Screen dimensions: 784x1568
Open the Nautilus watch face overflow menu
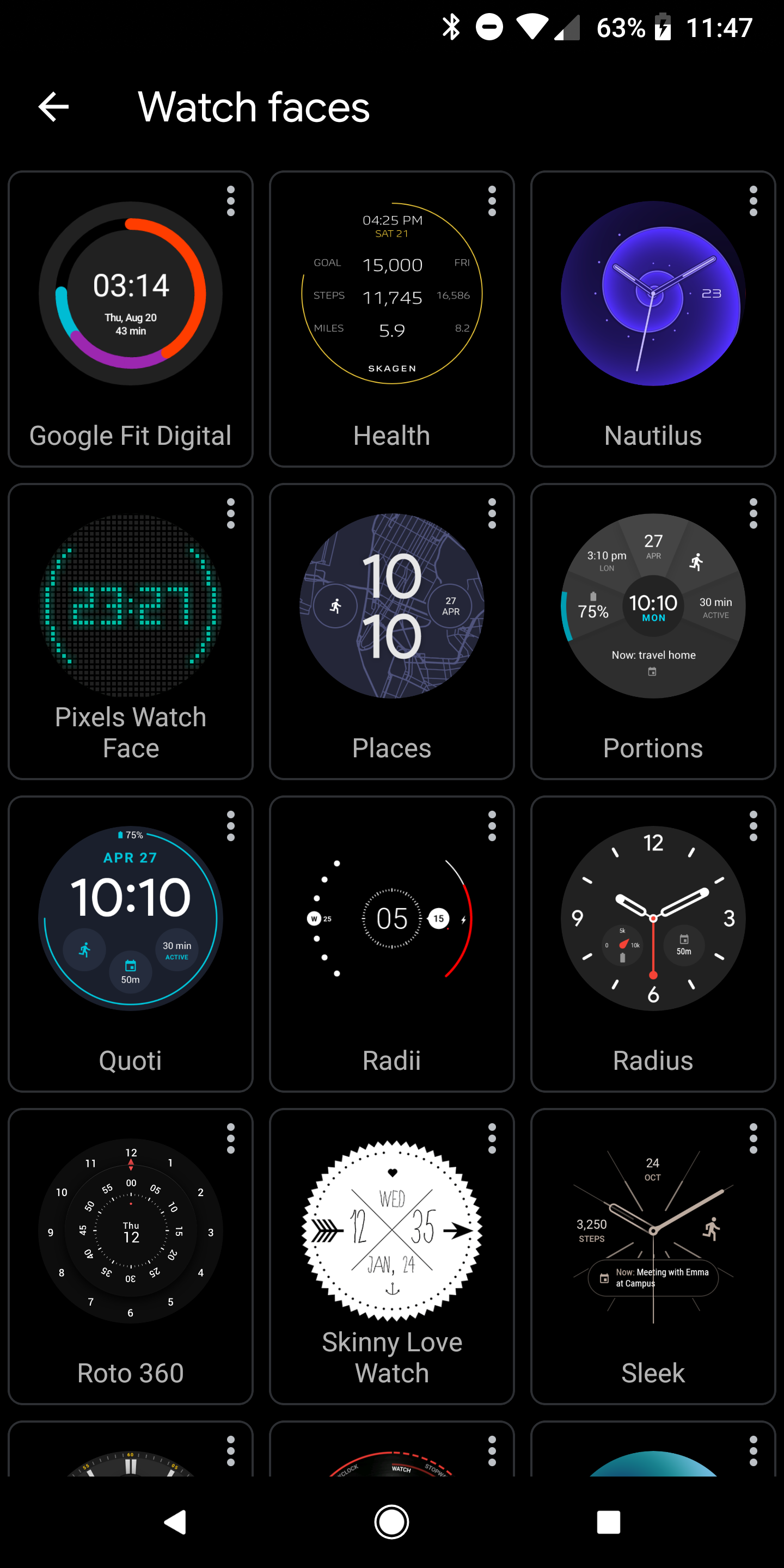[752, 201]
